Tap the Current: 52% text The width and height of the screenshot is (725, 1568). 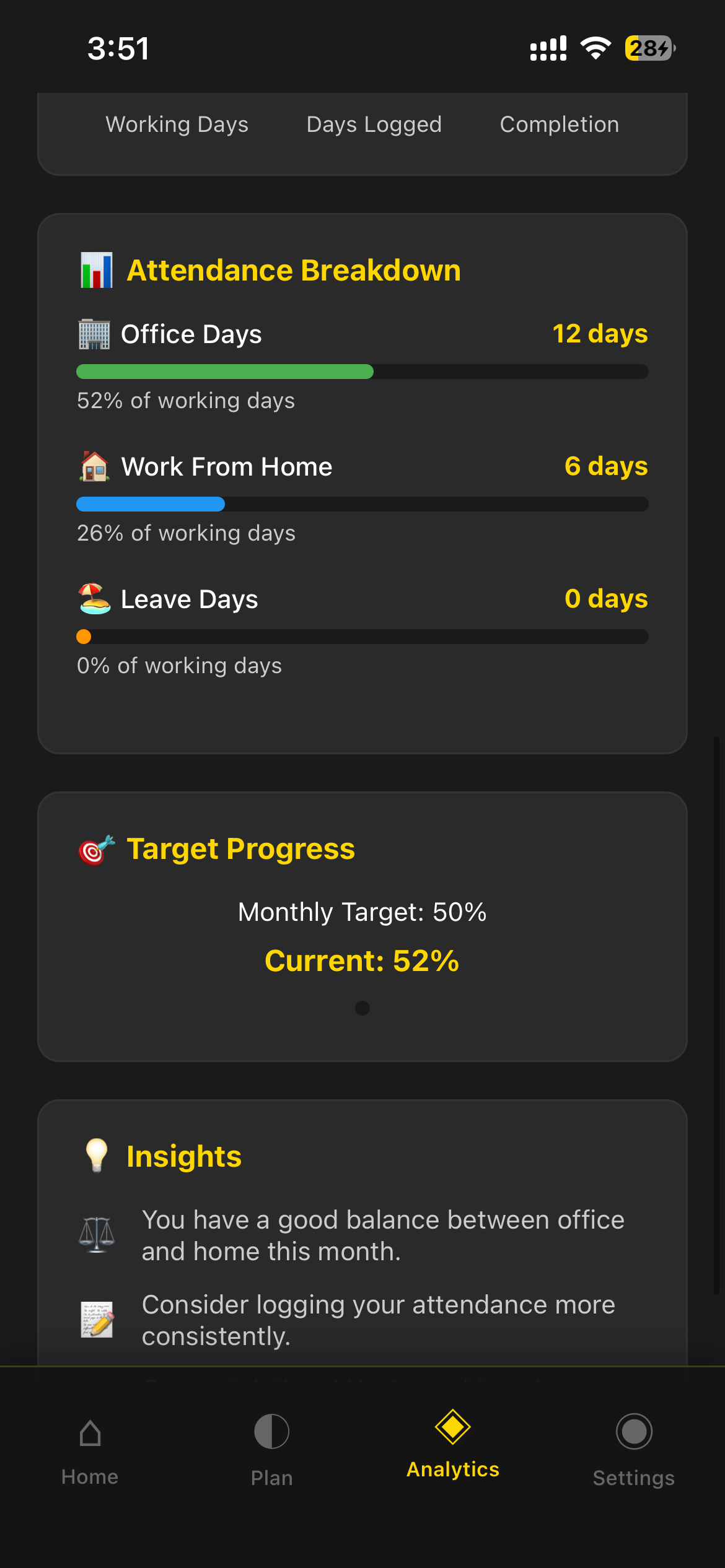362,960
